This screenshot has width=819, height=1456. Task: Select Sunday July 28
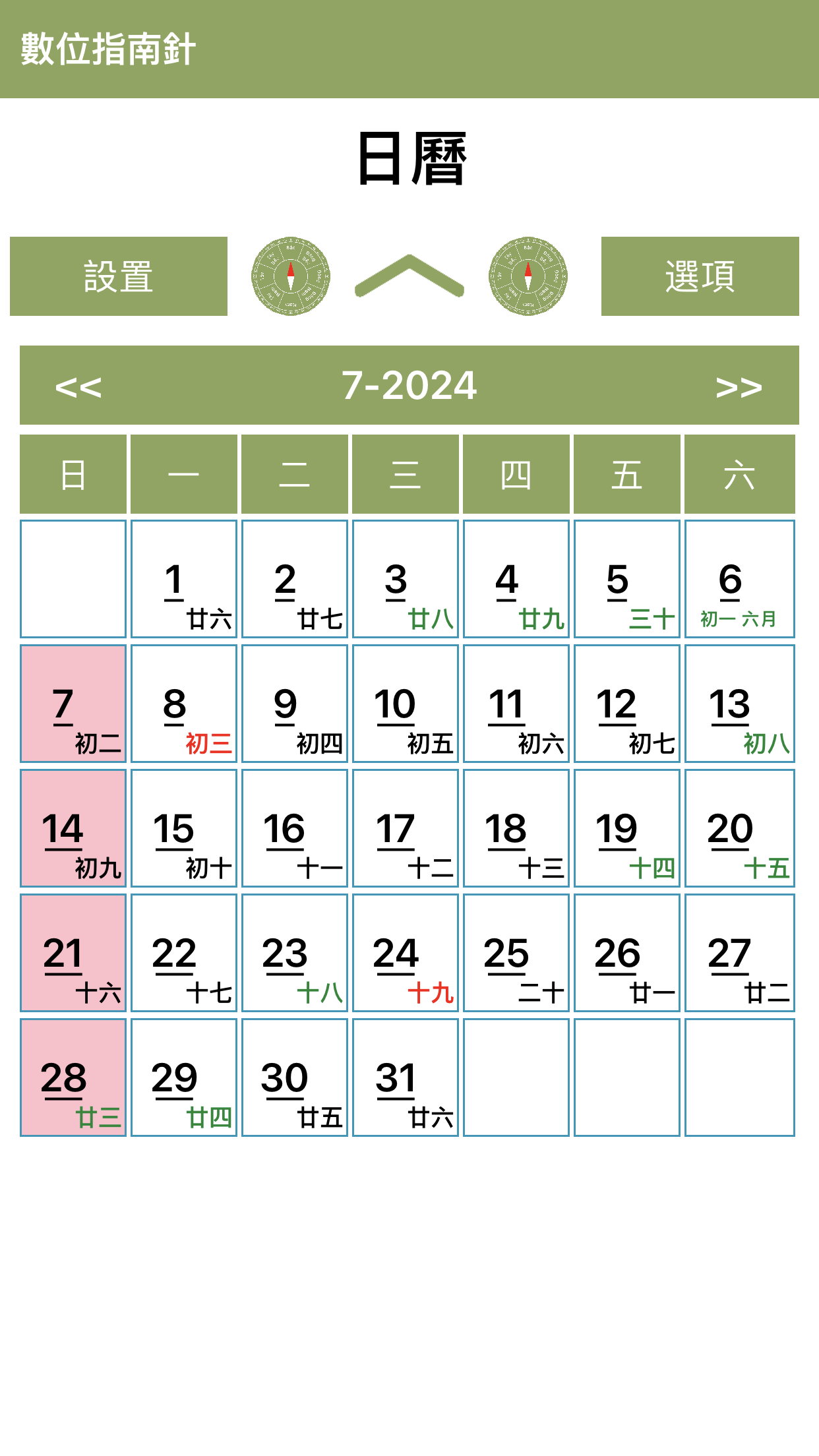pos(73,1077)
